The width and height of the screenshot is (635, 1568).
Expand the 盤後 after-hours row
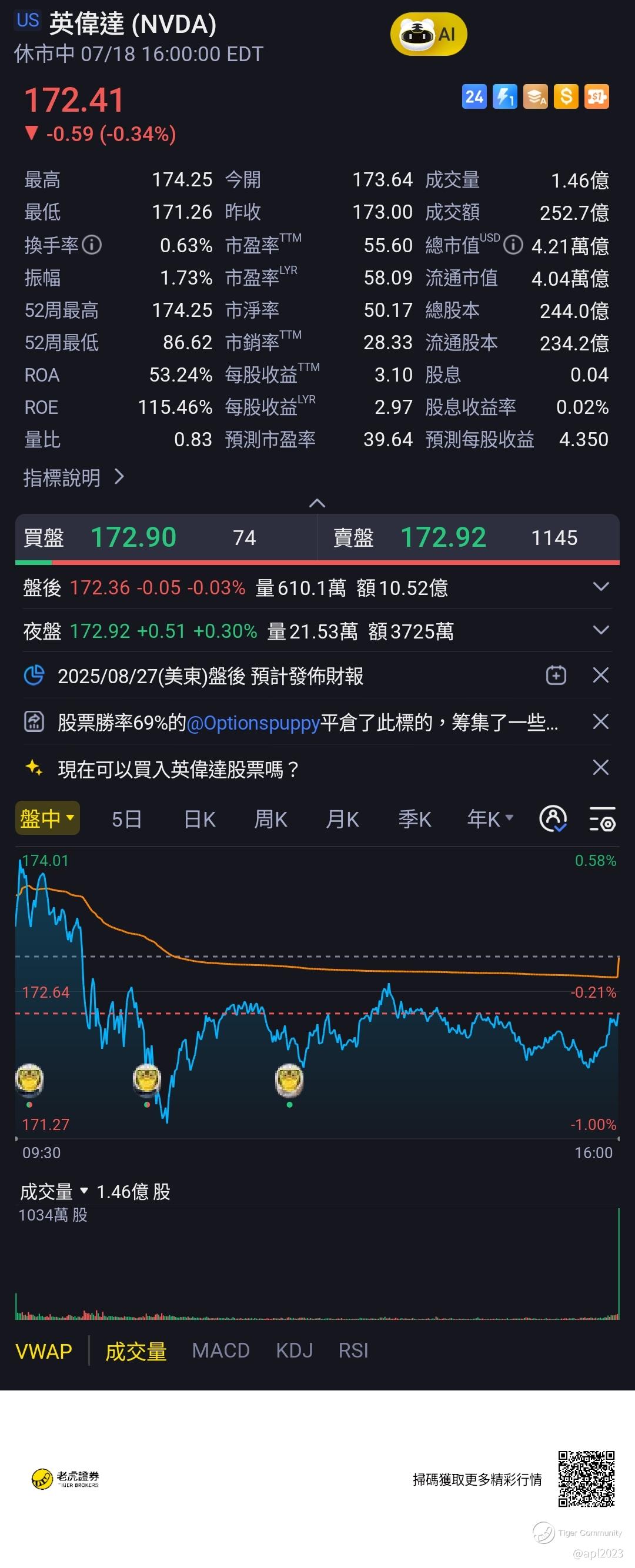[600, 587]
